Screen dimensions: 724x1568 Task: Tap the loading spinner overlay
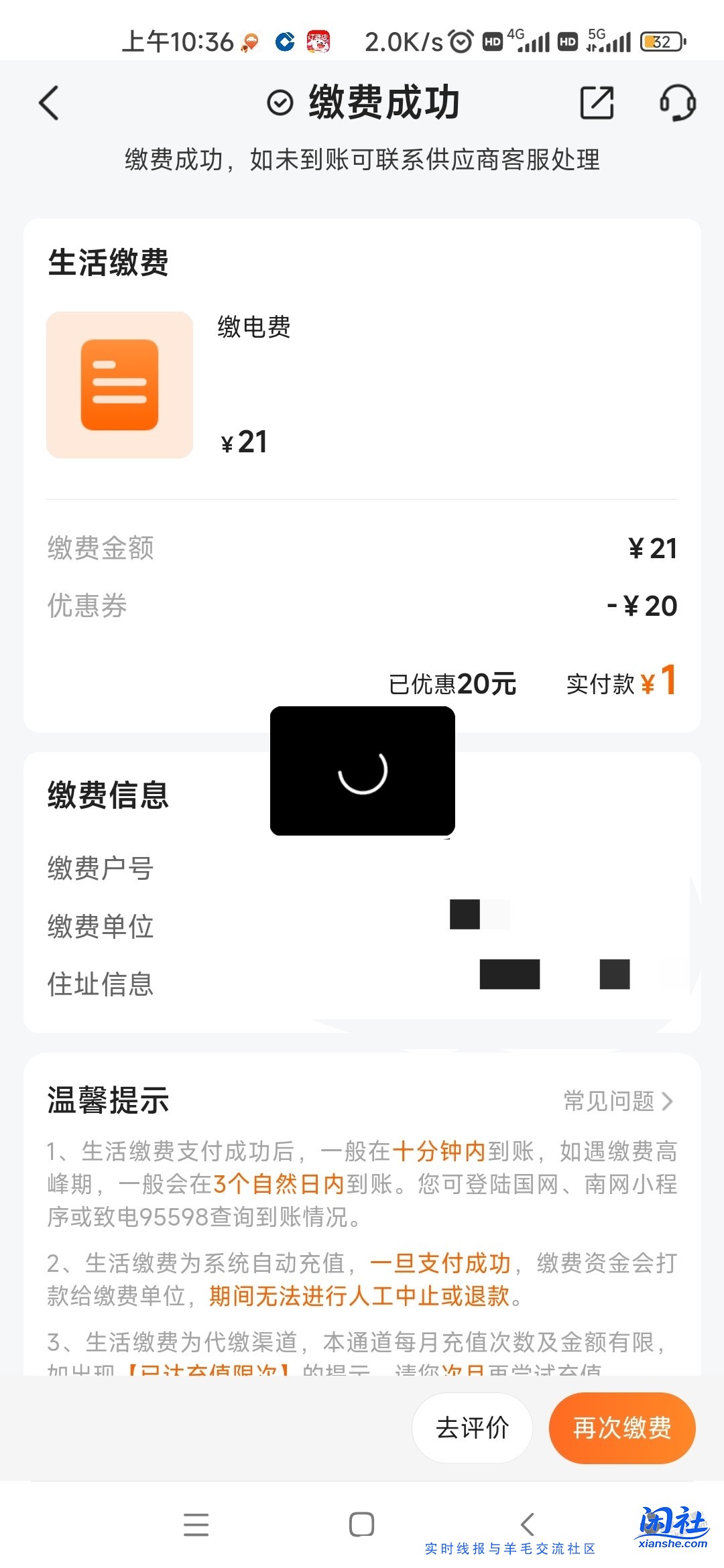click(x=362, y=772)
